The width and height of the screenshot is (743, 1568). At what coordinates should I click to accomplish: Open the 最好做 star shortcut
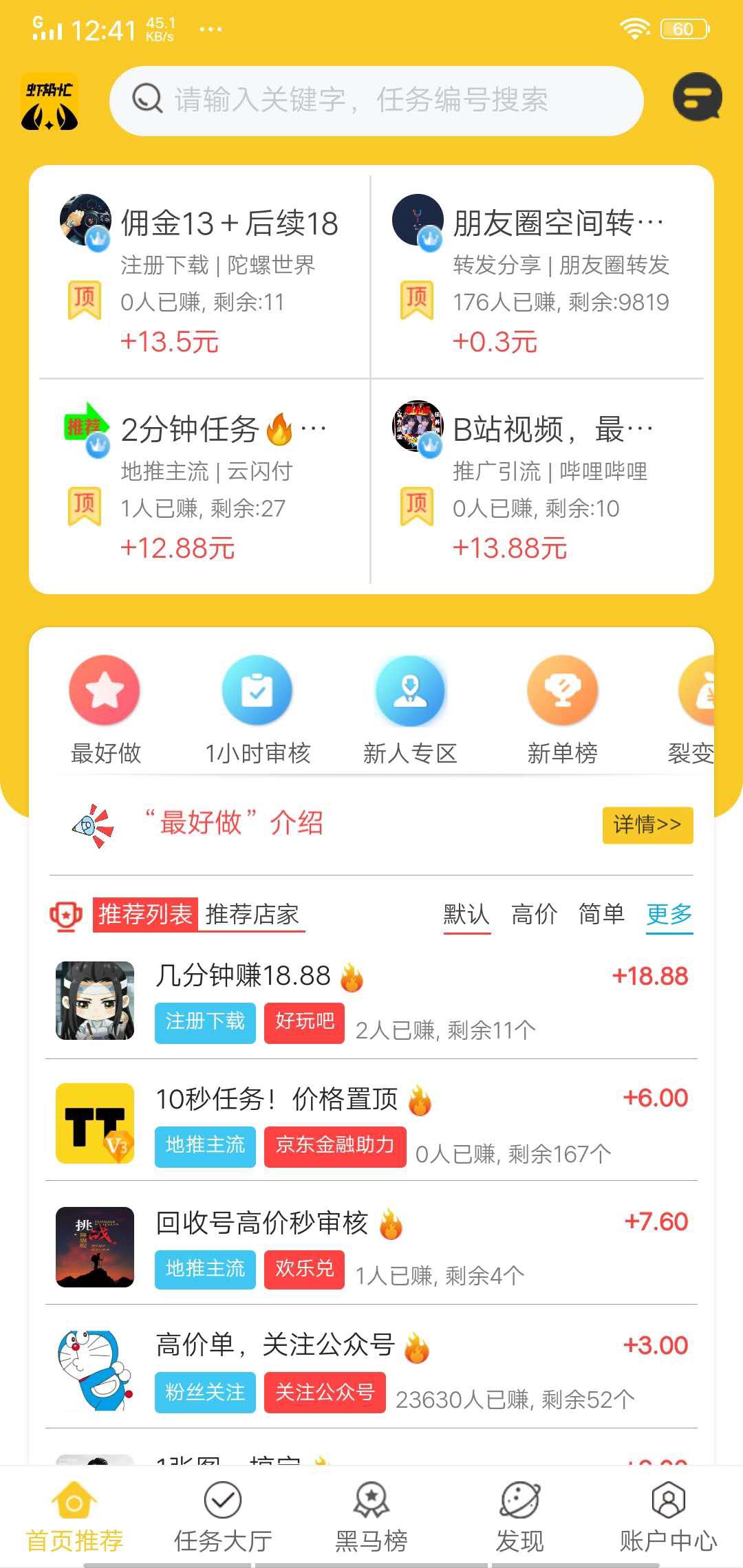[x=105, y=690]
